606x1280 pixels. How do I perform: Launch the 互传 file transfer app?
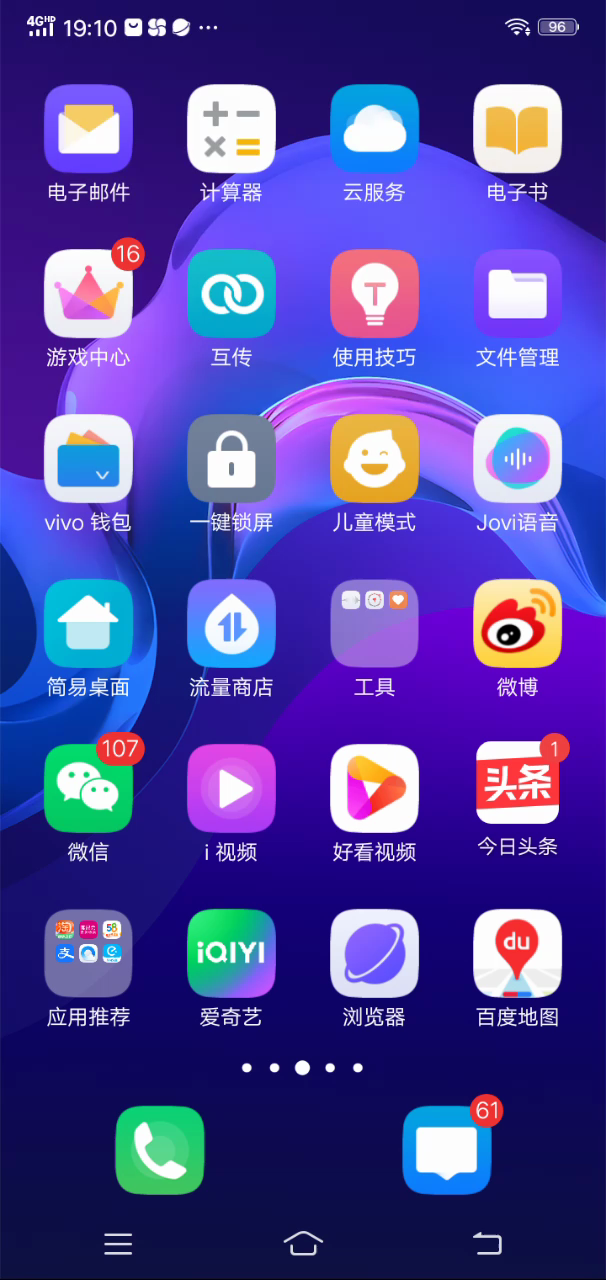click(231, 294)
